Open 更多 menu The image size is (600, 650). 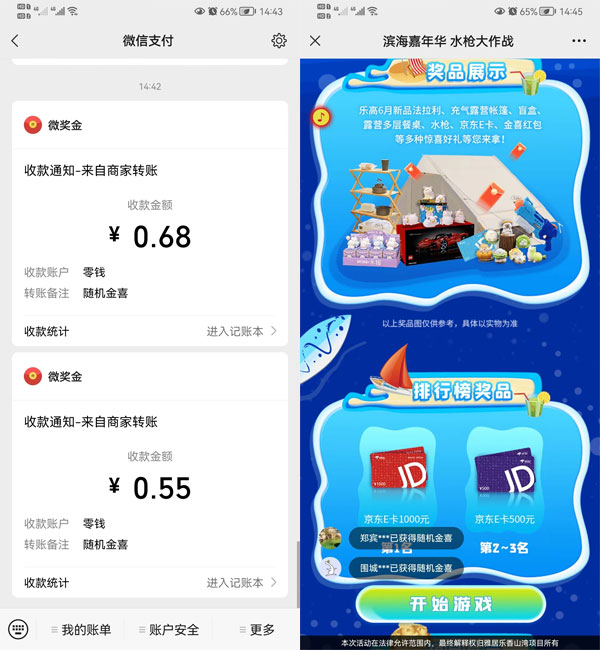point(253,630)
